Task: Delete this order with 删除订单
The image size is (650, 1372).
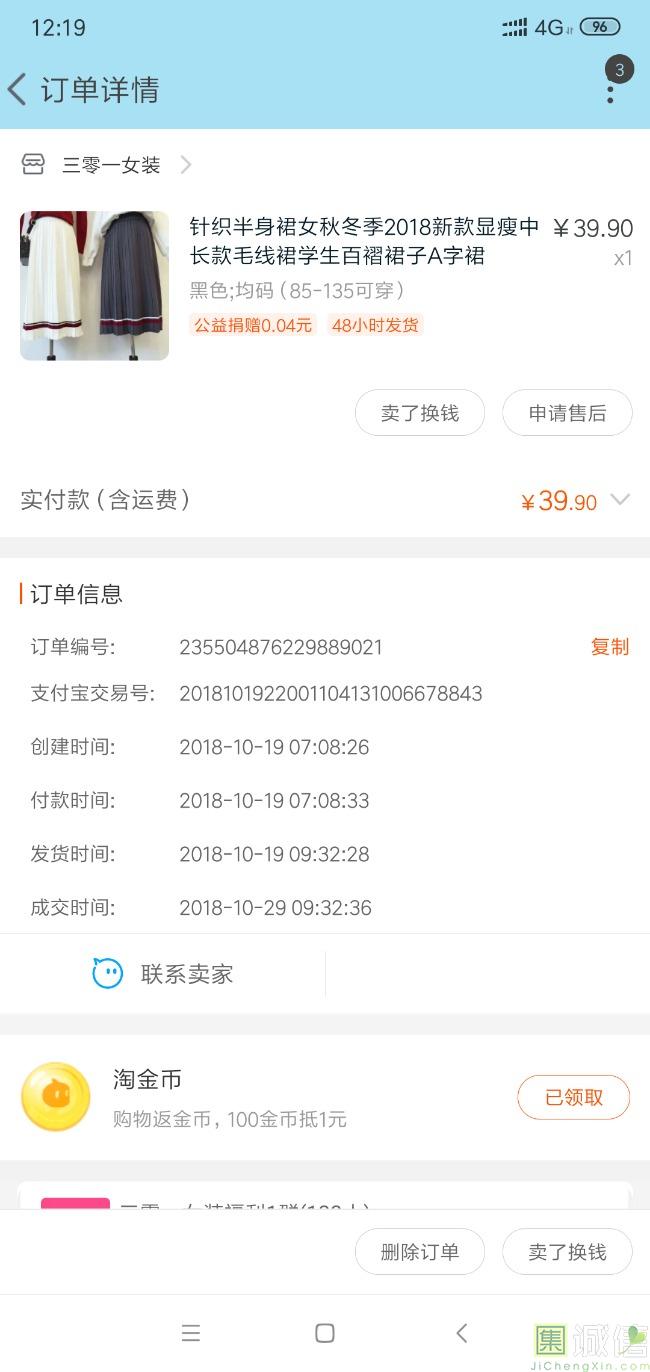Action: click(x=420, y=1252)
